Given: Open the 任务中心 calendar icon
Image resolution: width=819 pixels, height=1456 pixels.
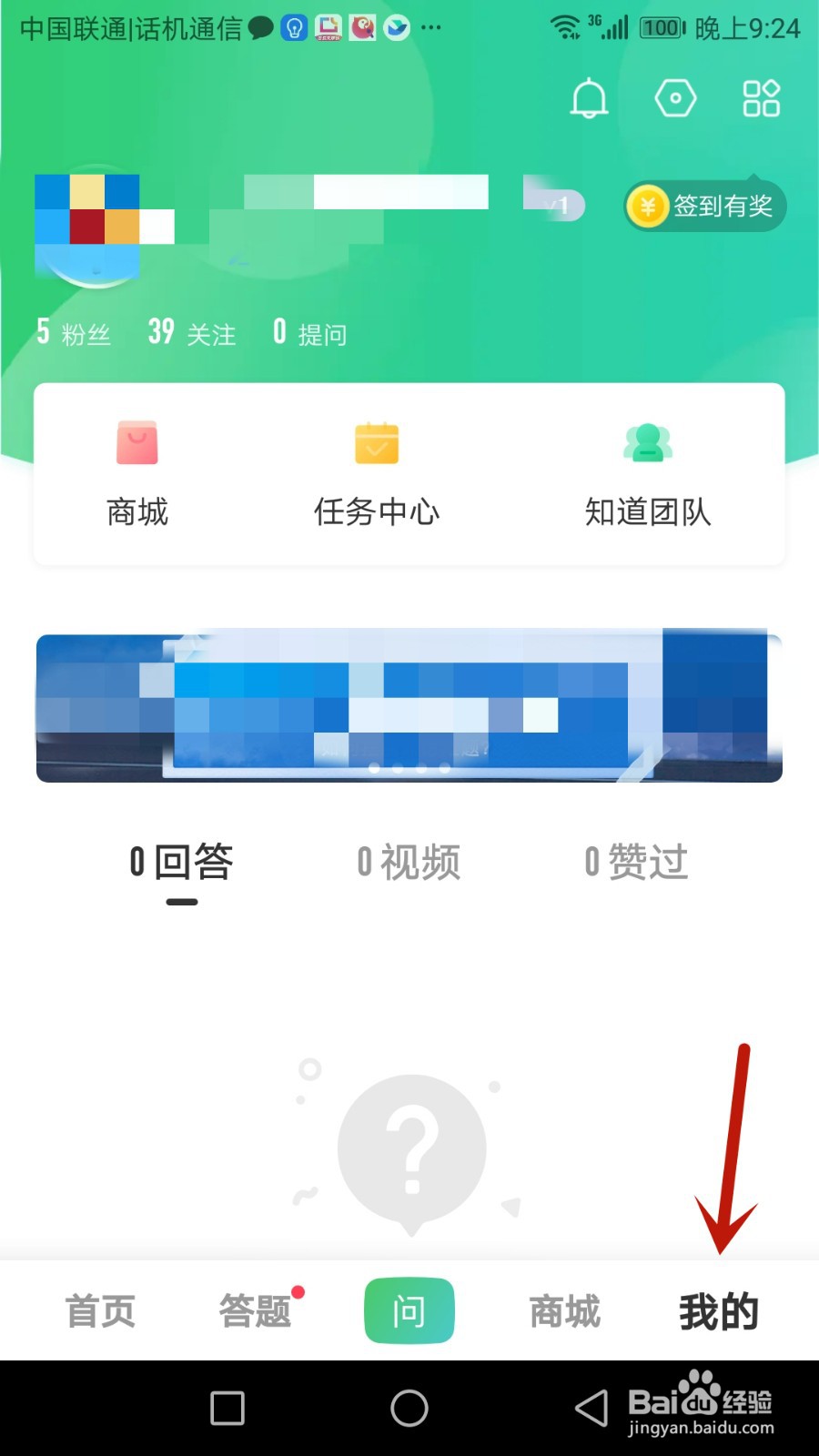Looking at the screenshot, I should click(376, 445).
